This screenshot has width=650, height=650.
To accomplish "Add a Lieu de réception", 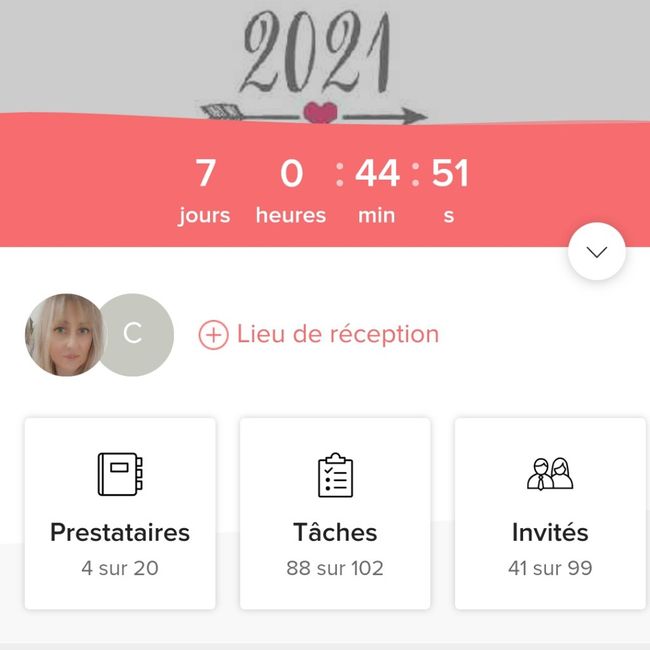I will 319,334.
